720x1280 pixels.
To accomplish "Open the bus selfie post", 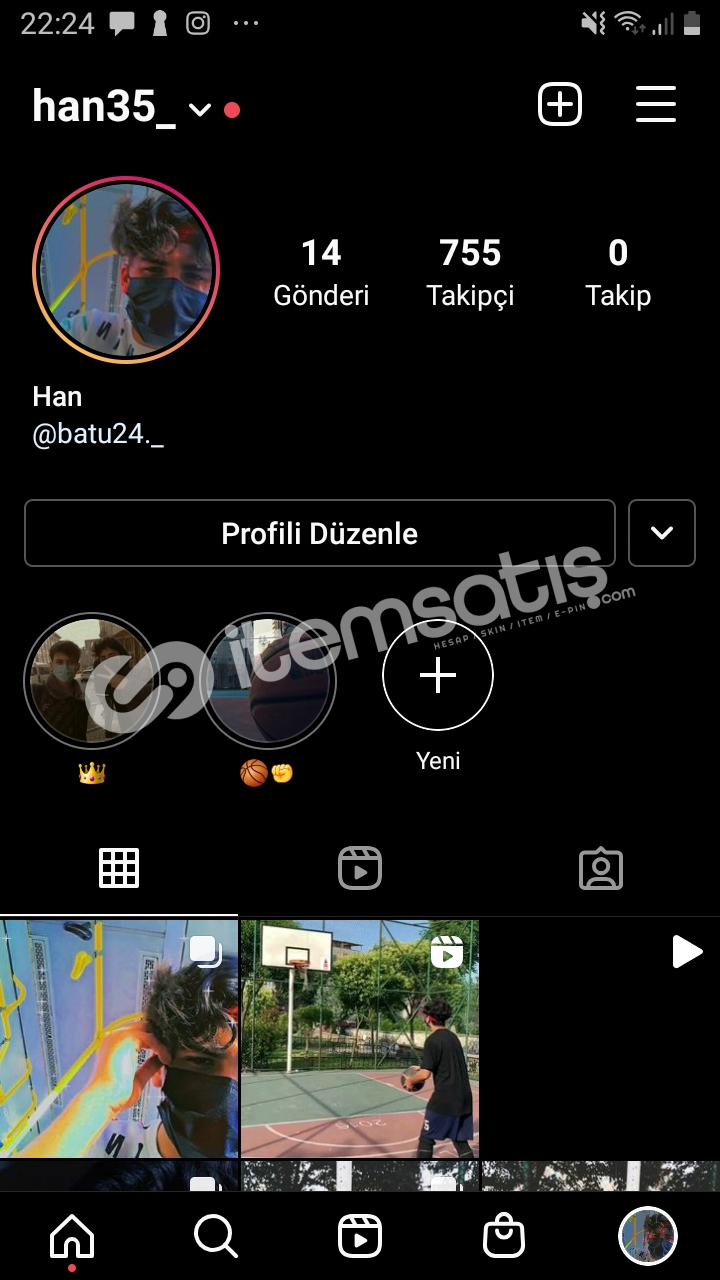I will [x=119, y=1039].
